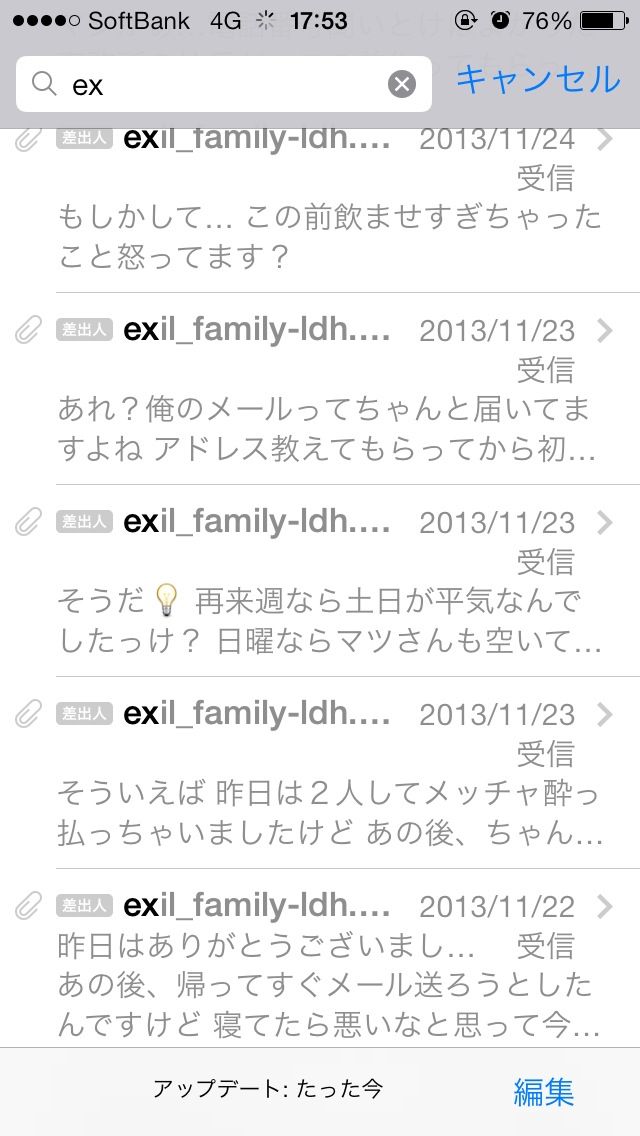This screenshot has width=640, height=1136.
Task: Tap the search field containing "ex"
Action: coord(223,85)
